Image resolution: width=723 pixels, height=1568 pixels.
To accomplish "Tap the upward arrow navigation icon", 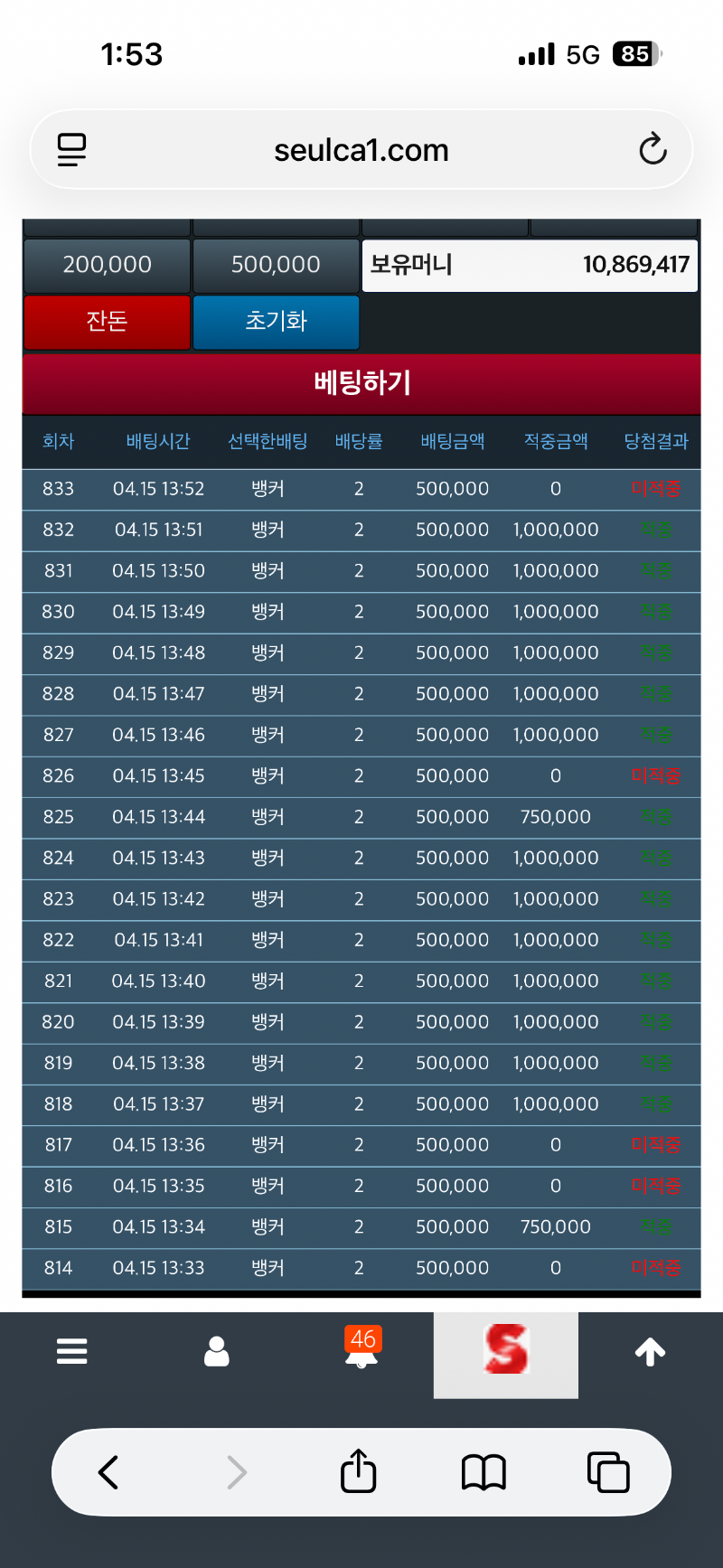I will (x=649, y=1351).
